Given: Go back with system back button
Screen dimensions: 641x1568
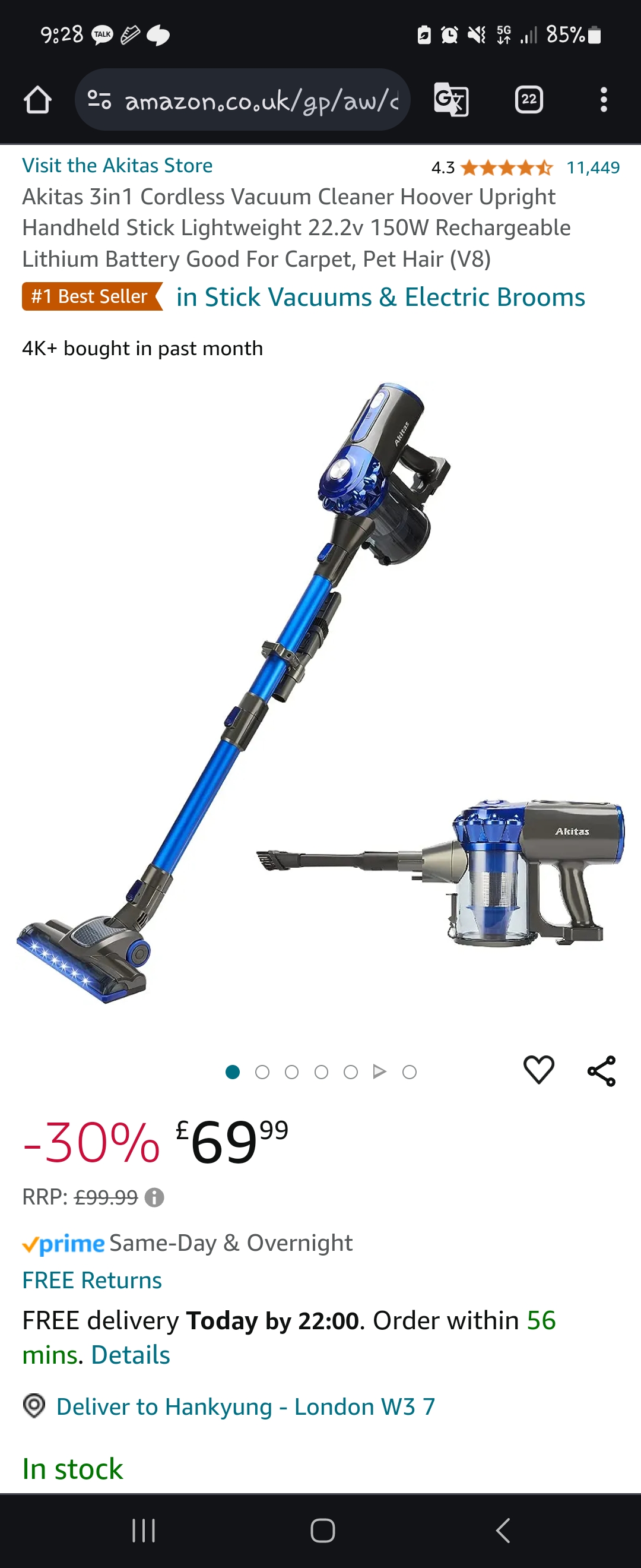Looking at the screenshot, I should [502, 1529].
